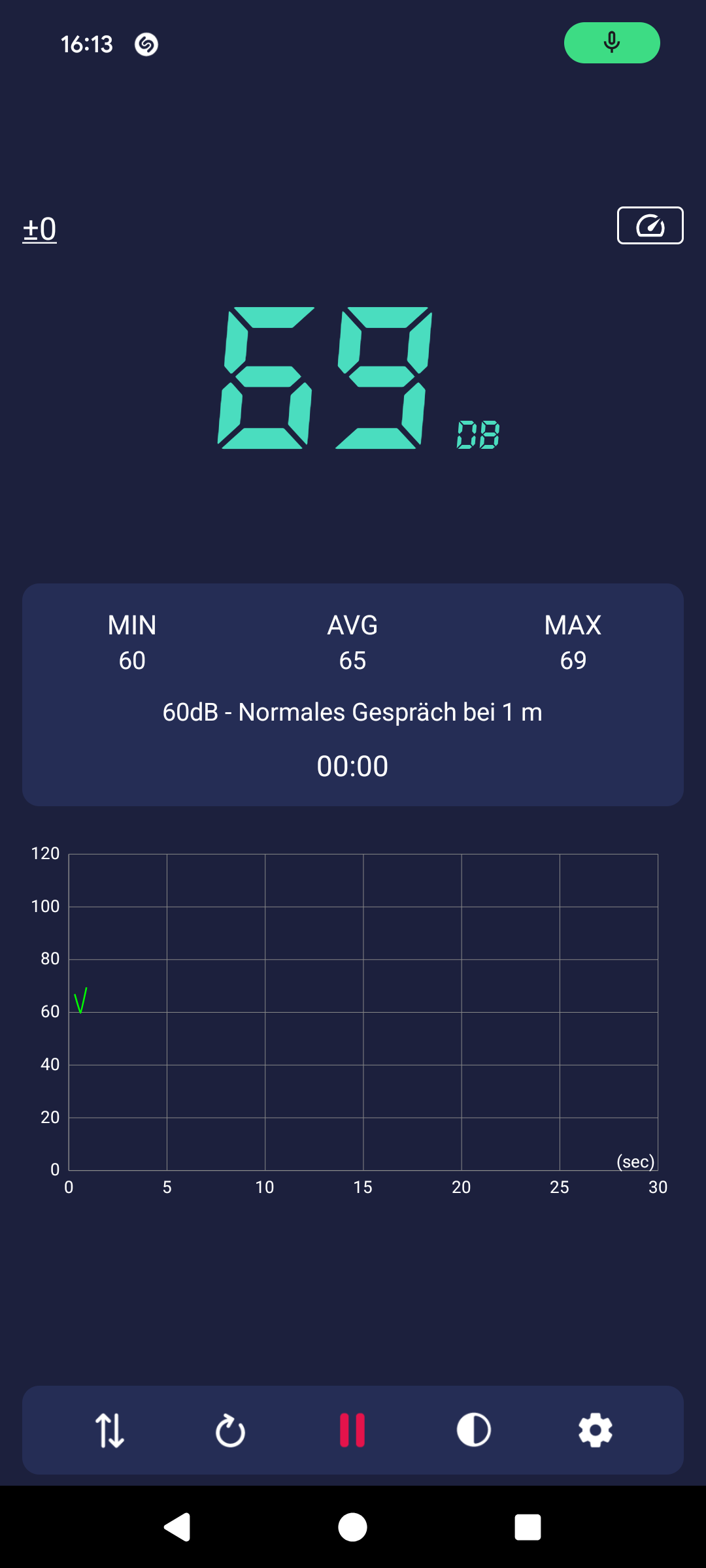This screenshot has height=1568, width=706.
Task: Tap the up-down arrows icon
Action: pos(109,1430)
